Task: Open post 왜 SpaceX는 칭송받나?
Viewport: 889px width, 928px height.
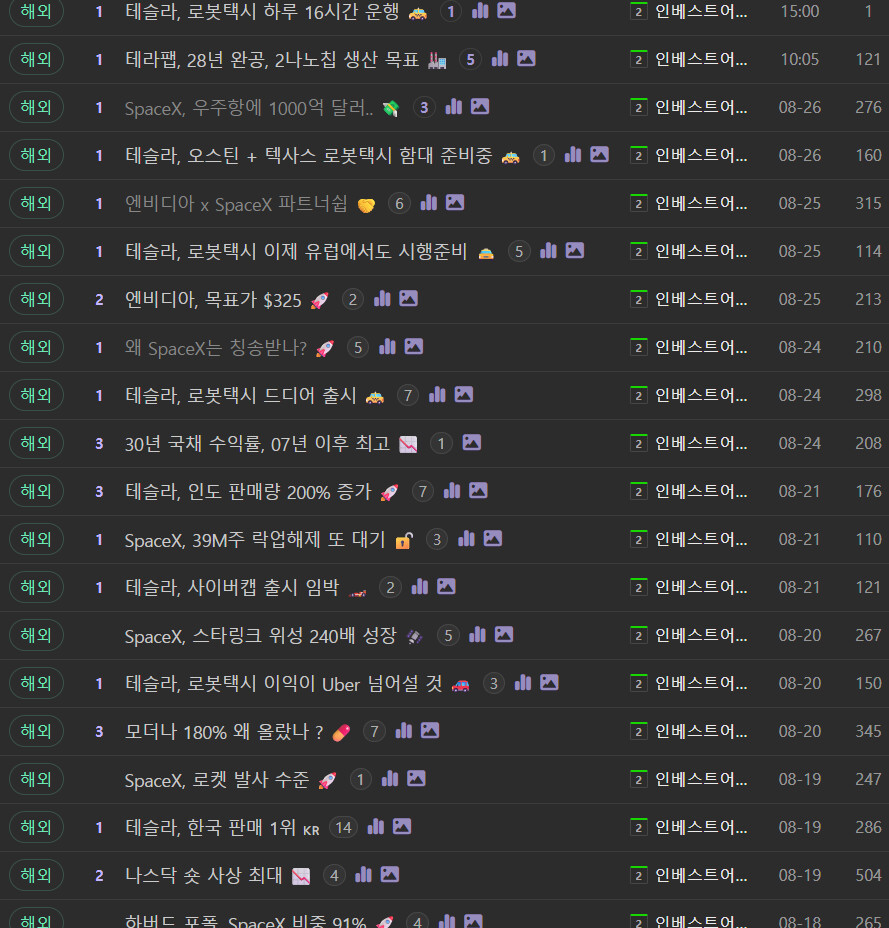Action: [215, 347]
